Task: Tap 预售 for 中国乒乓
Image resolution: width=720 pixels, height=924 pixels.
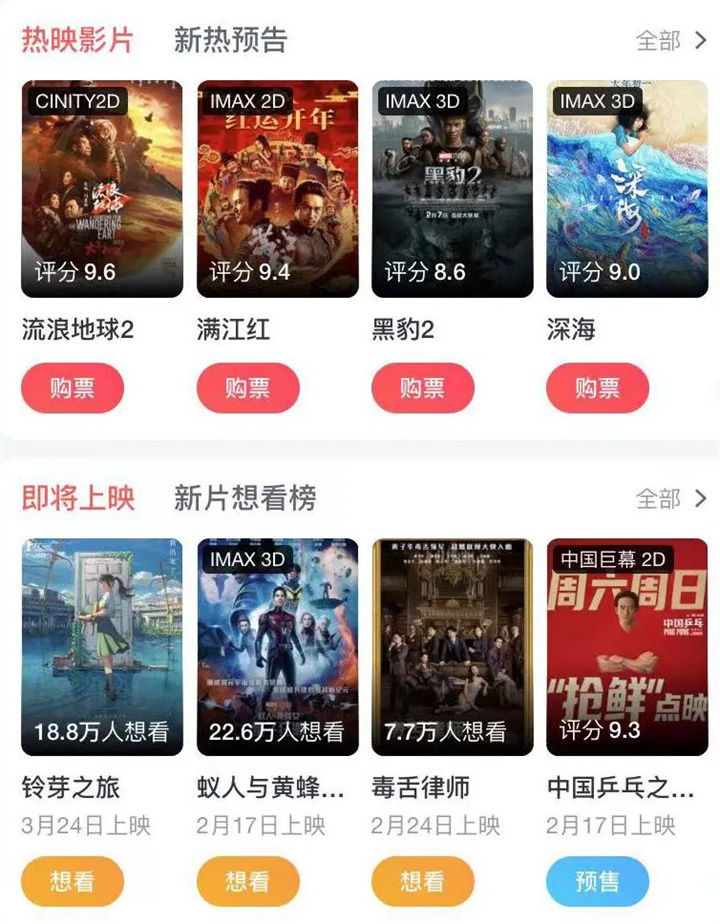Action: pyautogui.click(x=597, y=881)
